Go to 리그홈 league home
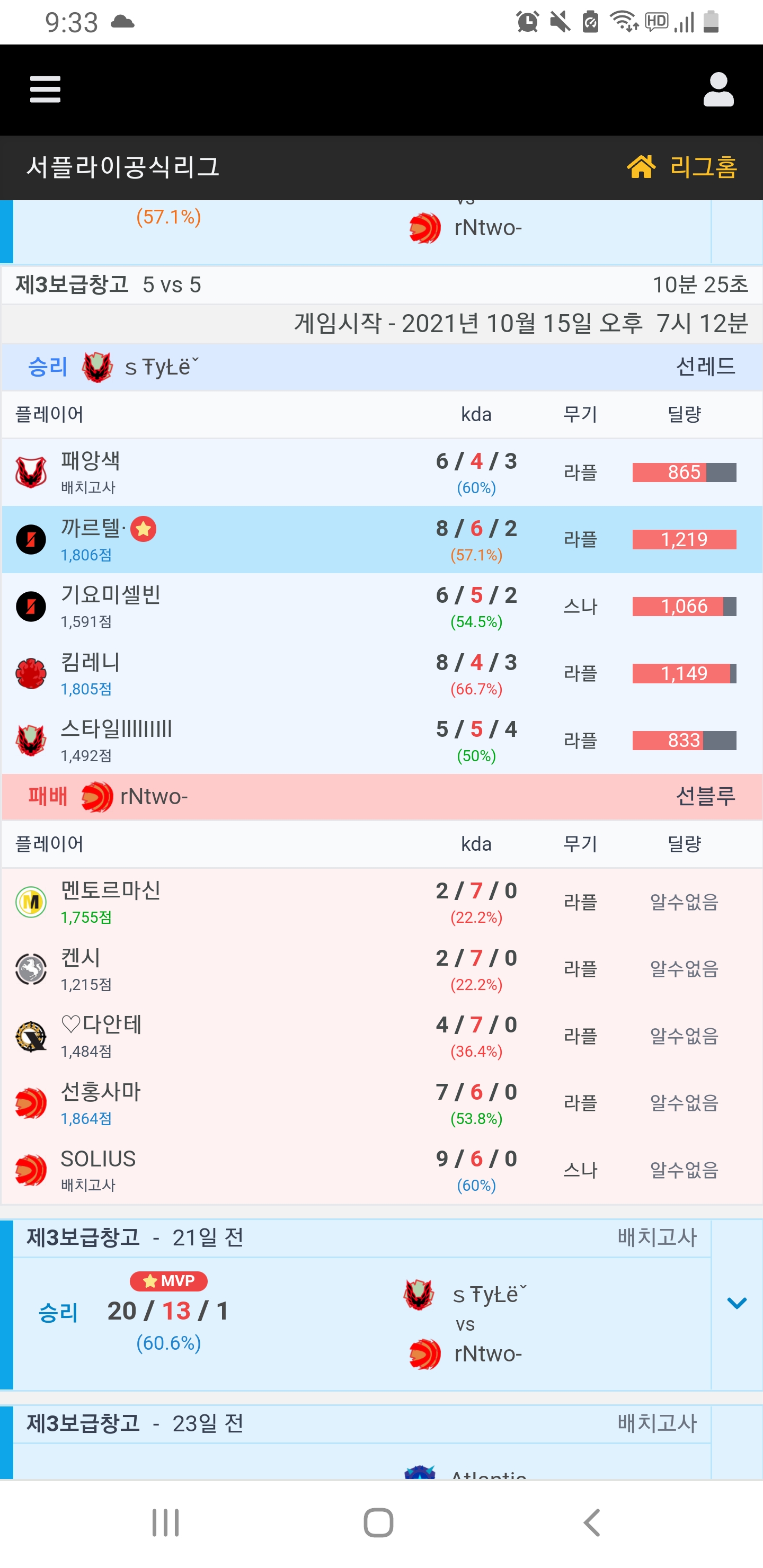763x1568 pixels. point(682,167)
